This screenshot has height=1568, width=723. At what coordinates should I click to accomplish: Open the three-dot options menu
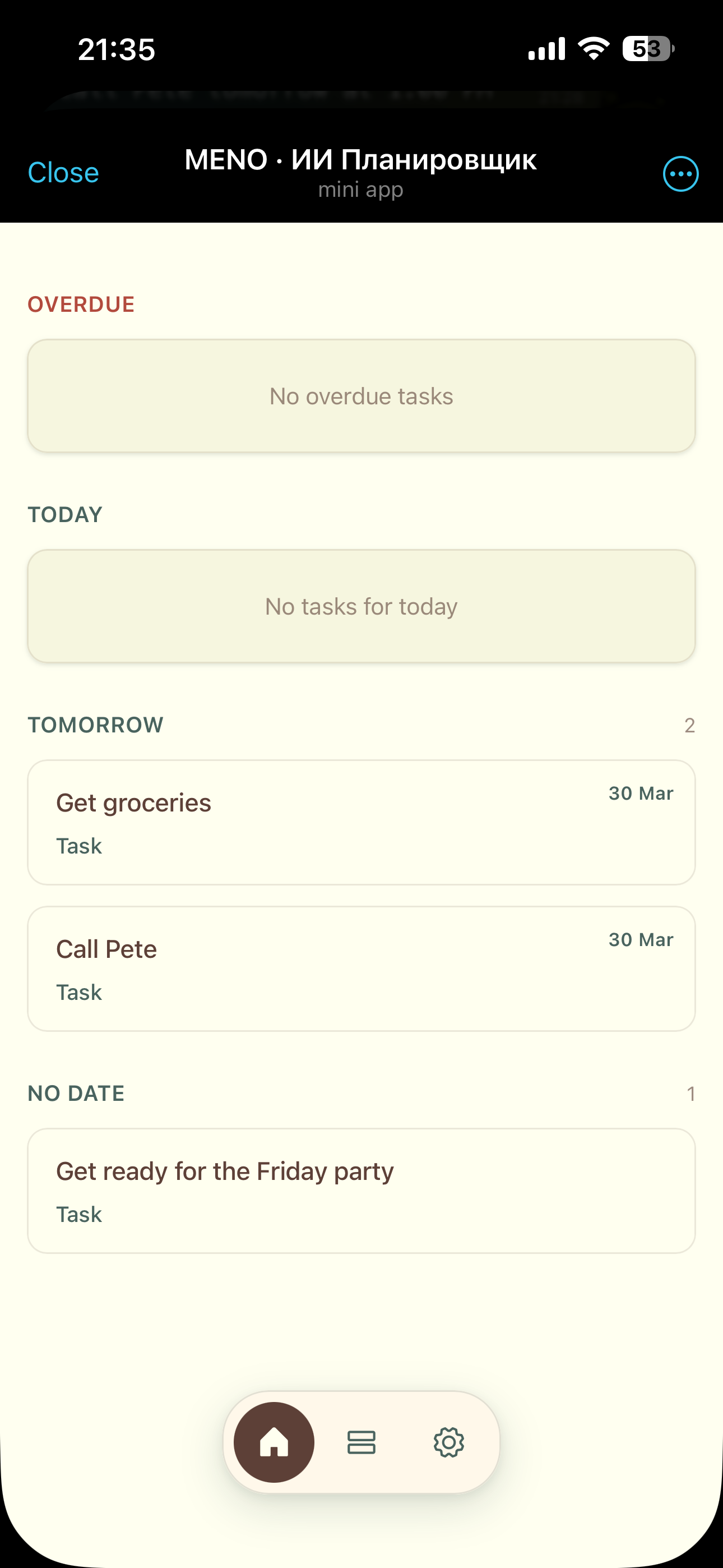680,174
